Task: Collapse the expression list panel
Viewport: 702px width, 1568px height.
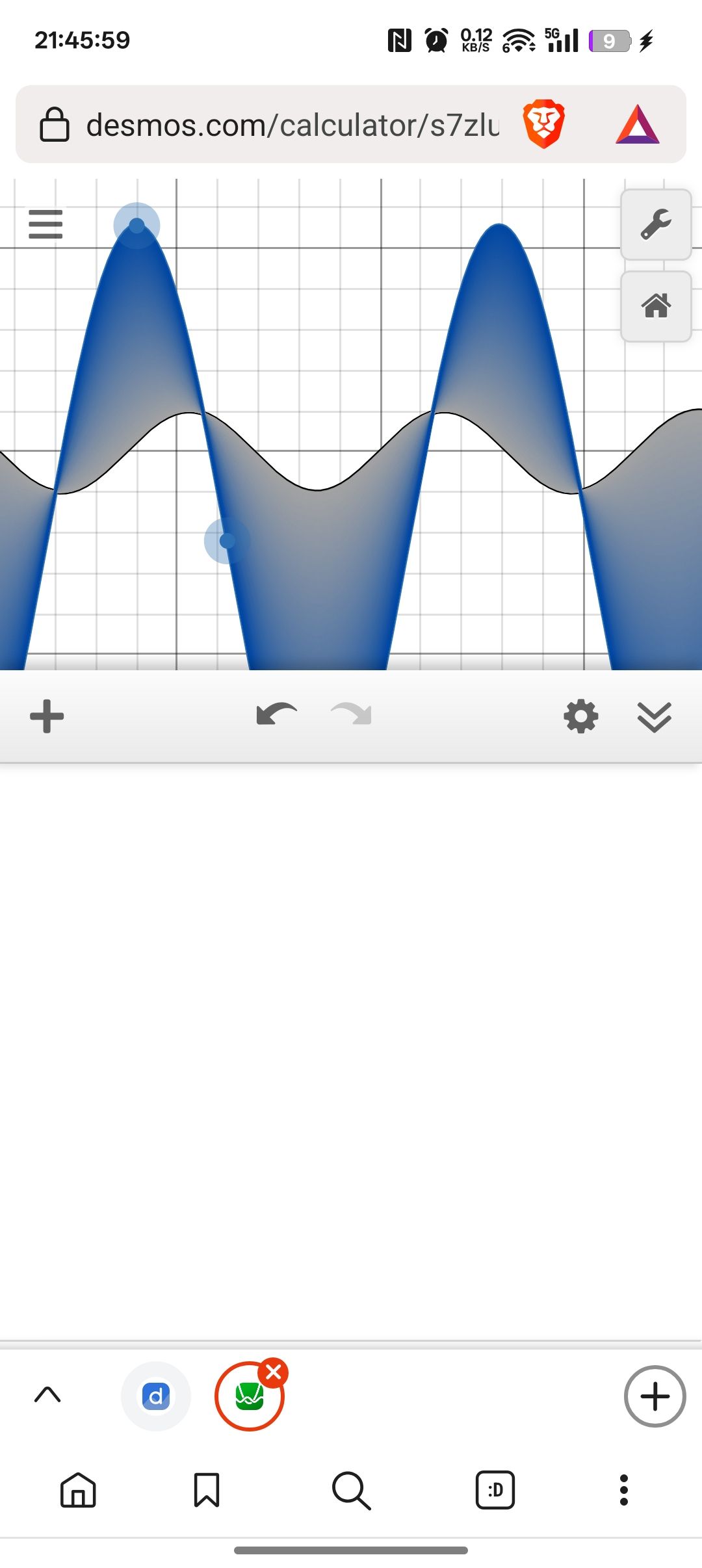Action: (x=655, y=717)
